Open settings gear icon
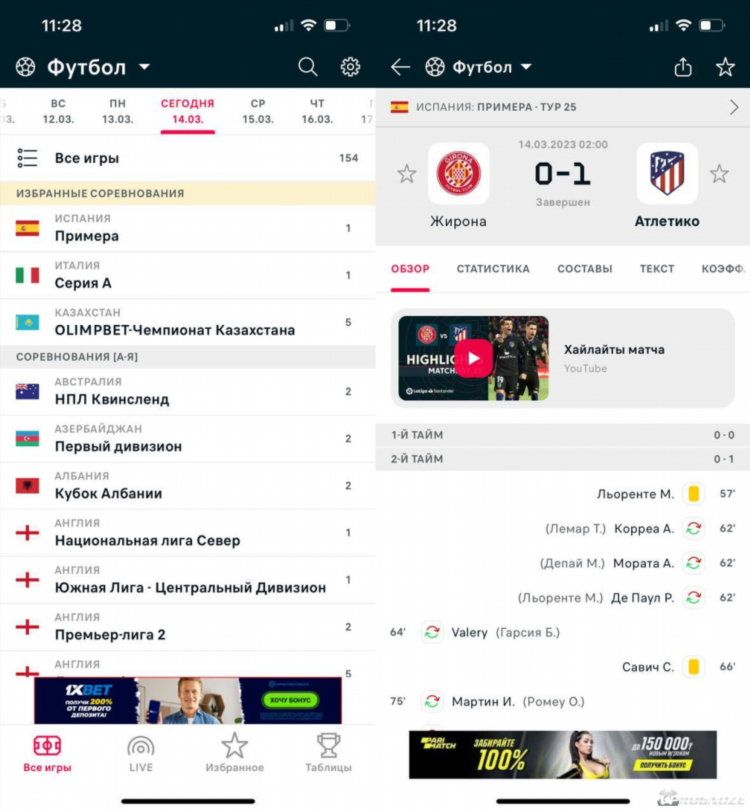Viewport: 750px width, 811px height. pyautogui.click(x=350, y=67)
